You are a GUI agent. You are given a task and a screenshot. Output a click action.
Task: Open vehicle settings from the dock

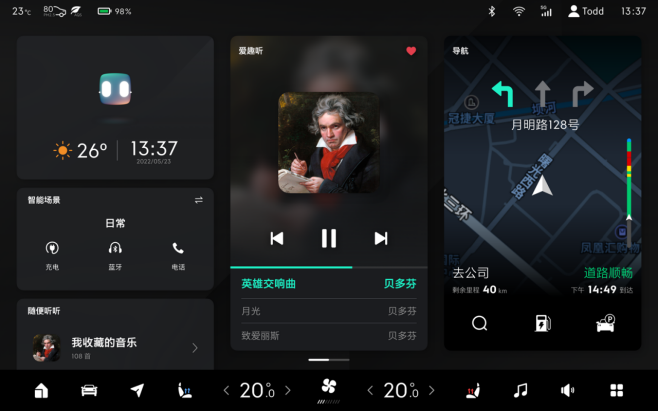click(89, 390)
